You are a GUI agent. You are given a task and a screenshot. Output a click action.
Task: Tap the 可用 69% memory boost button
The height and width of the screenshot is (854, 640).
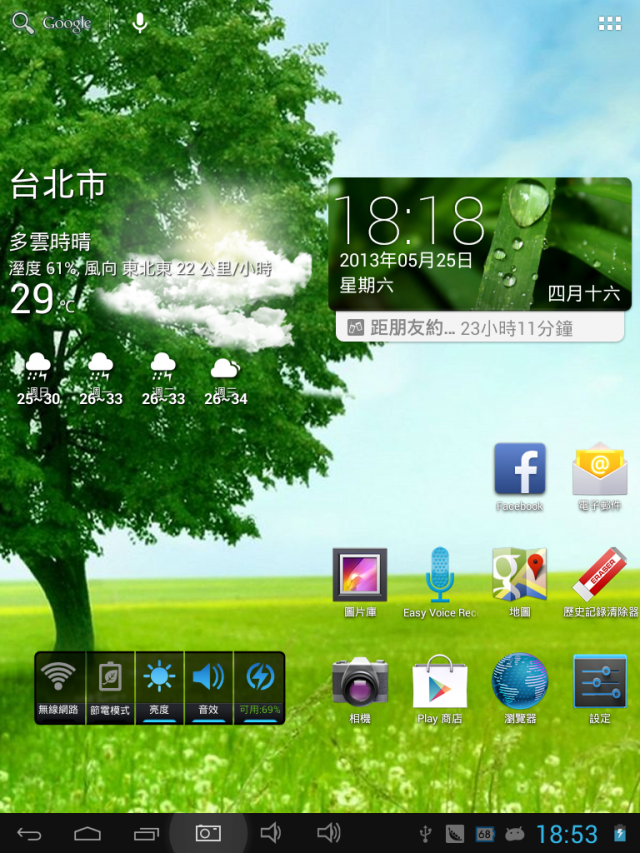click(259, 685)
